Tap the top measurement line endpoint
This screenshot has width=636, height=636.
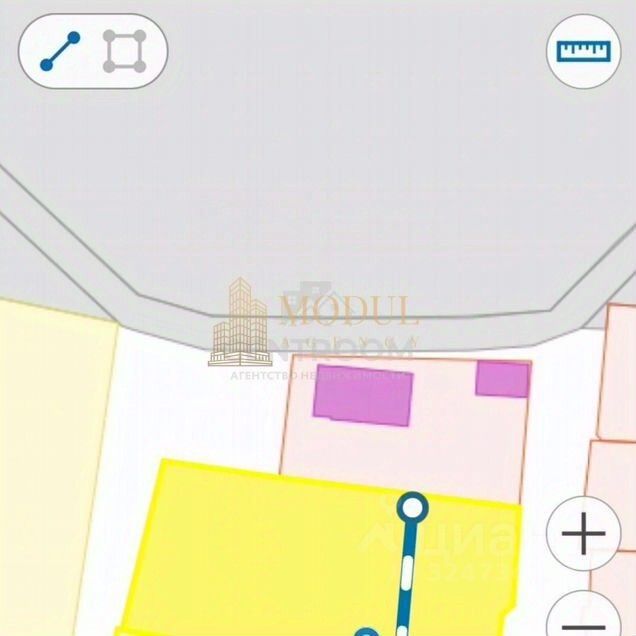click(x=411, y=507)
